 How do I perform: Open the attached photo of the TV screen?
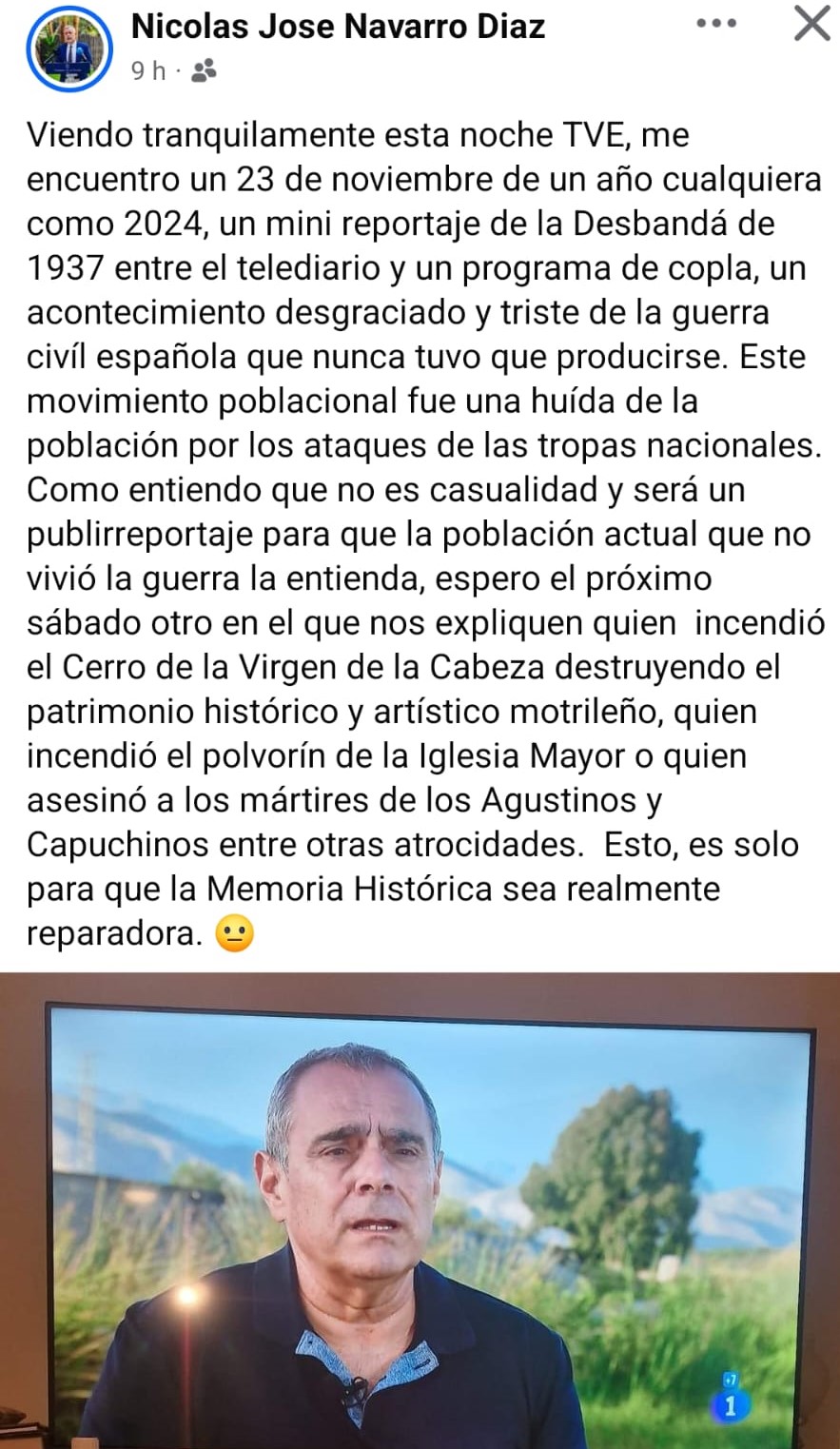420,1210
